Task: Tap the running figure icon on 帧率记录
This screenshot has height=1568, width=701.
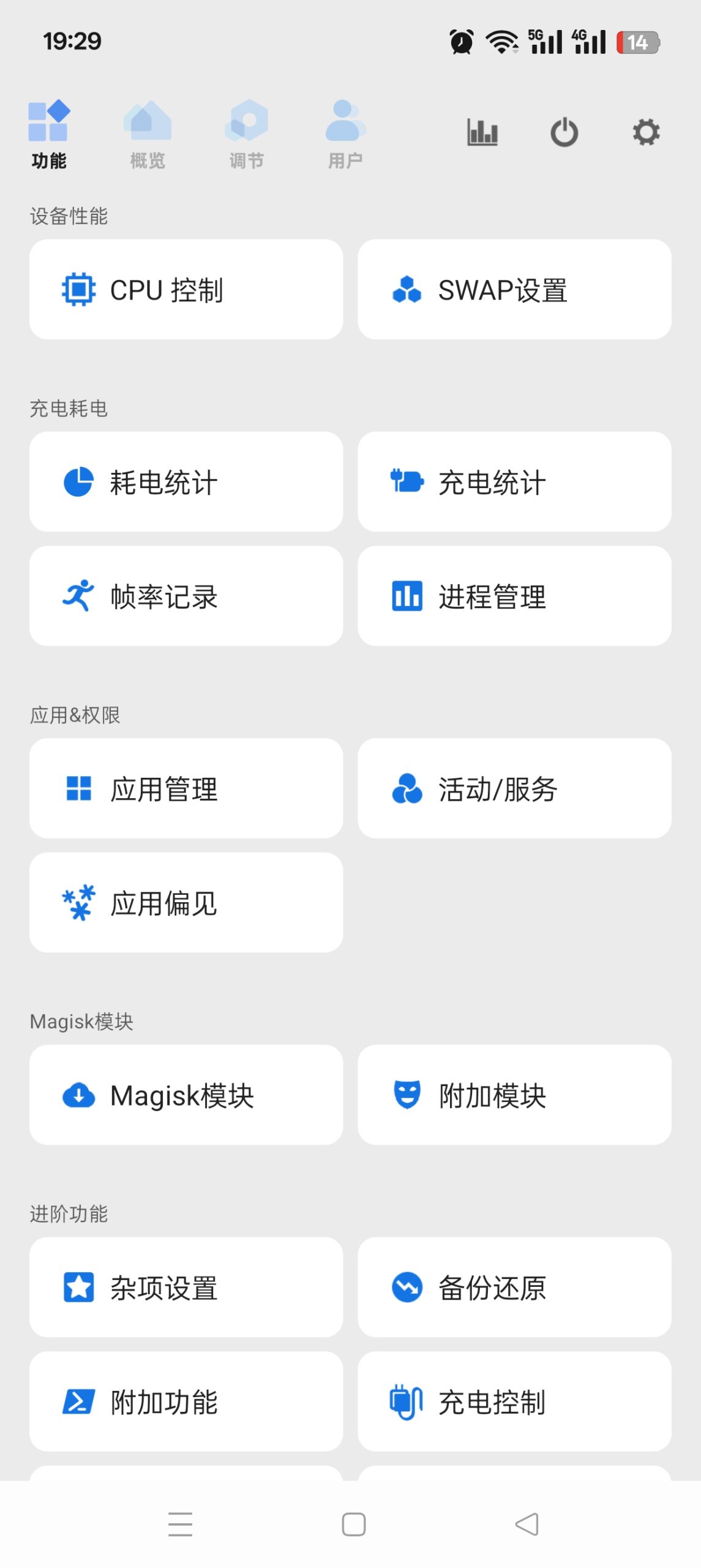Action: (x=78, y=595)
